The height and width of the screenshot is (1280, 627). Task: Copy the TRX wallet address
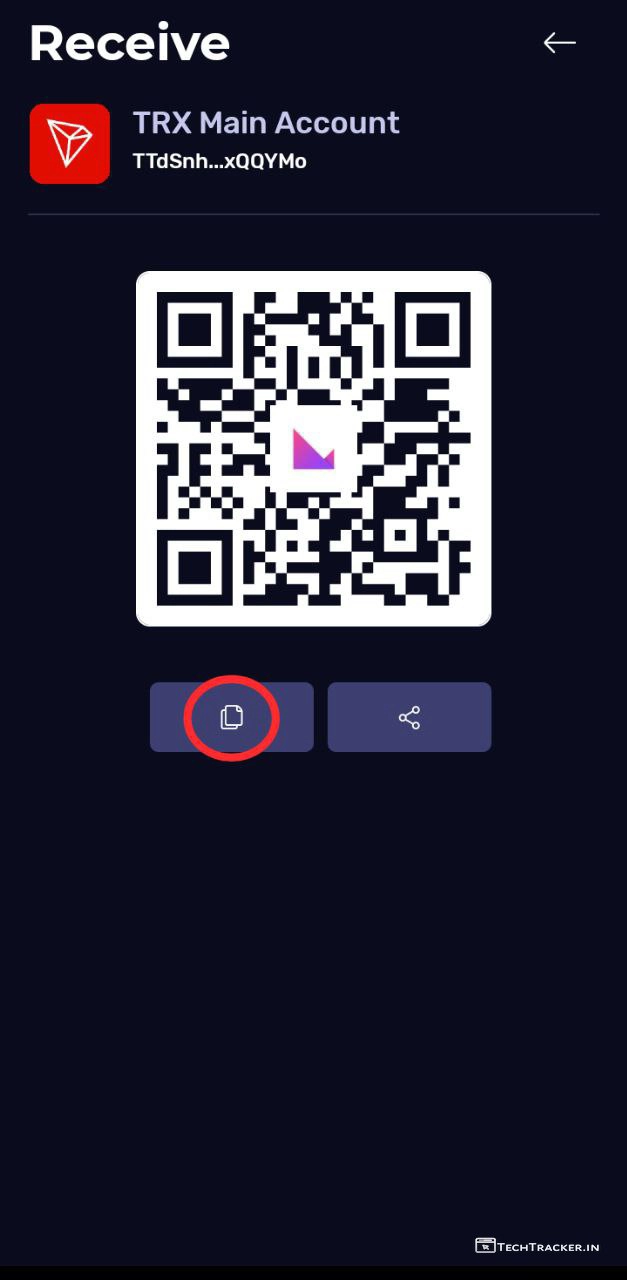coord(232,717)
